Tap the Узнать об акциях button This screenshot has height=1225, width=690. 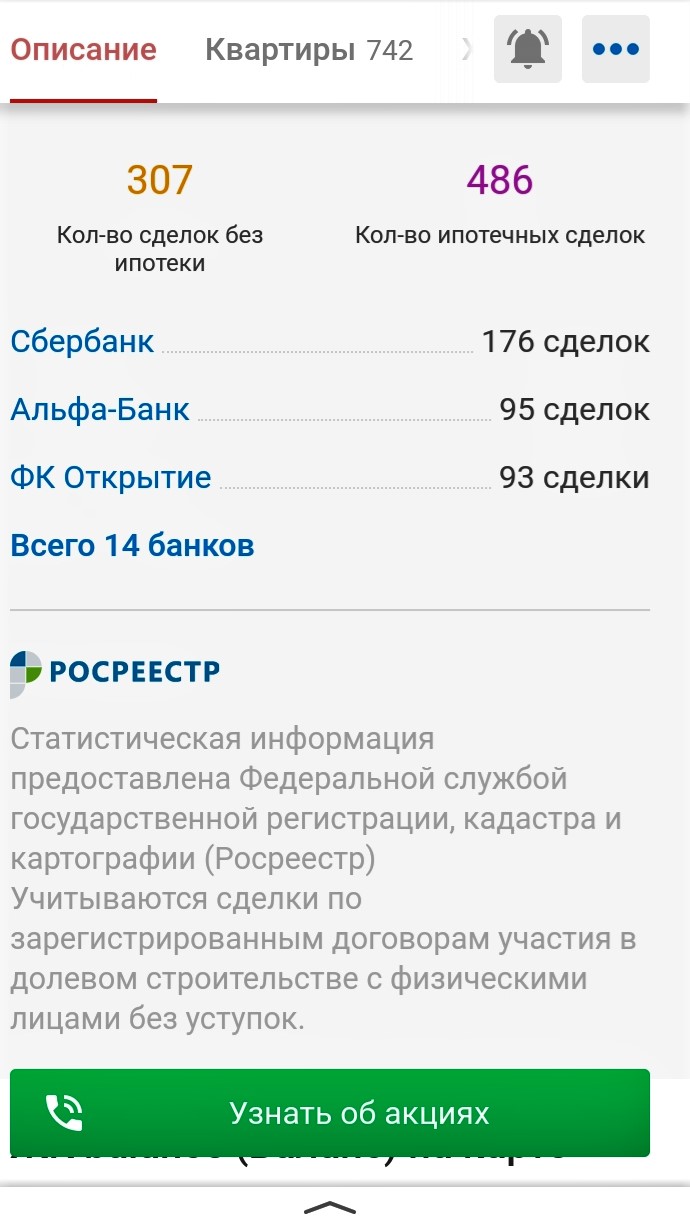pos(330,1113)
